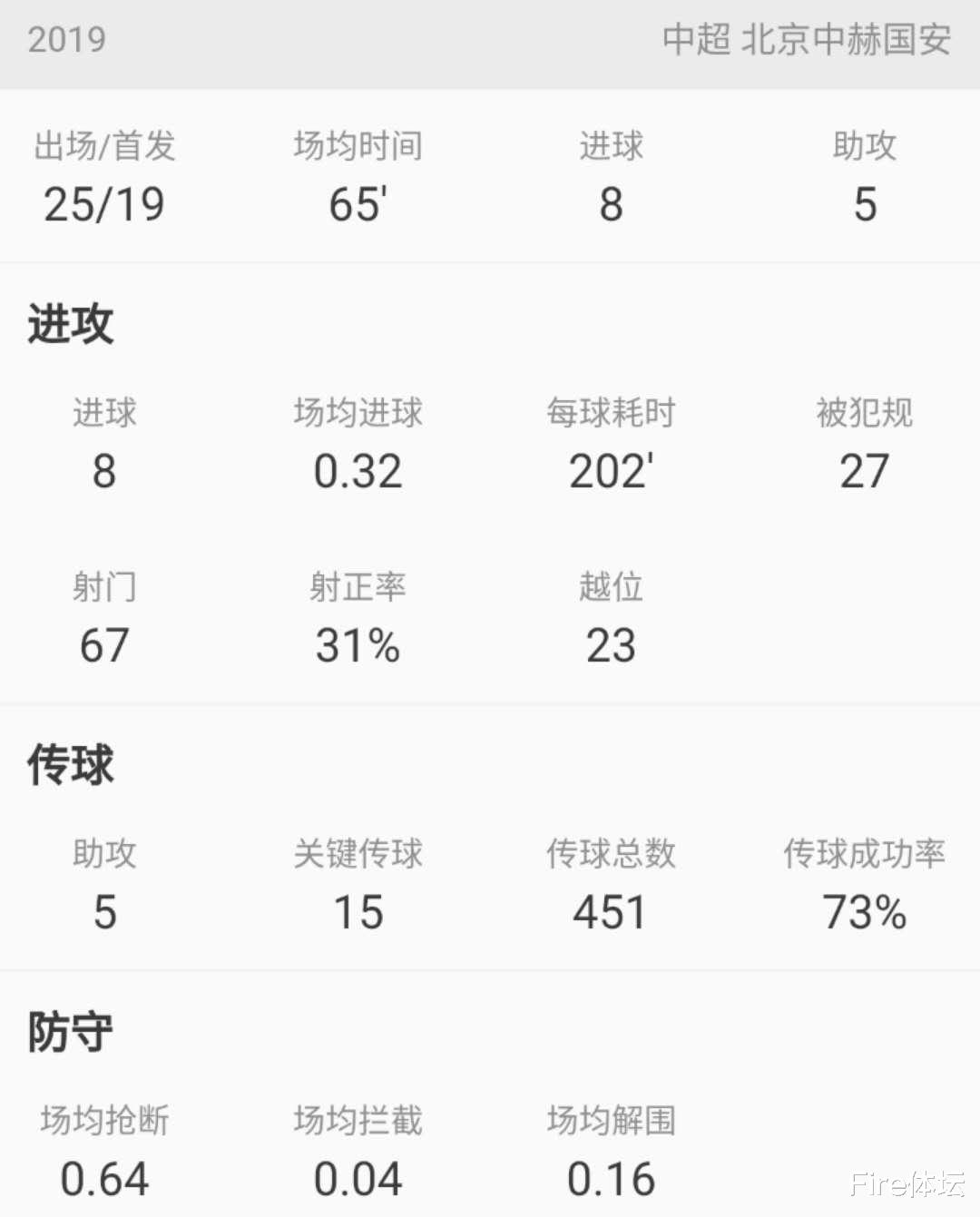Click the 被犯规 stat 27
The width and height of the screenshot is (980, 1217).
point(865,470)
